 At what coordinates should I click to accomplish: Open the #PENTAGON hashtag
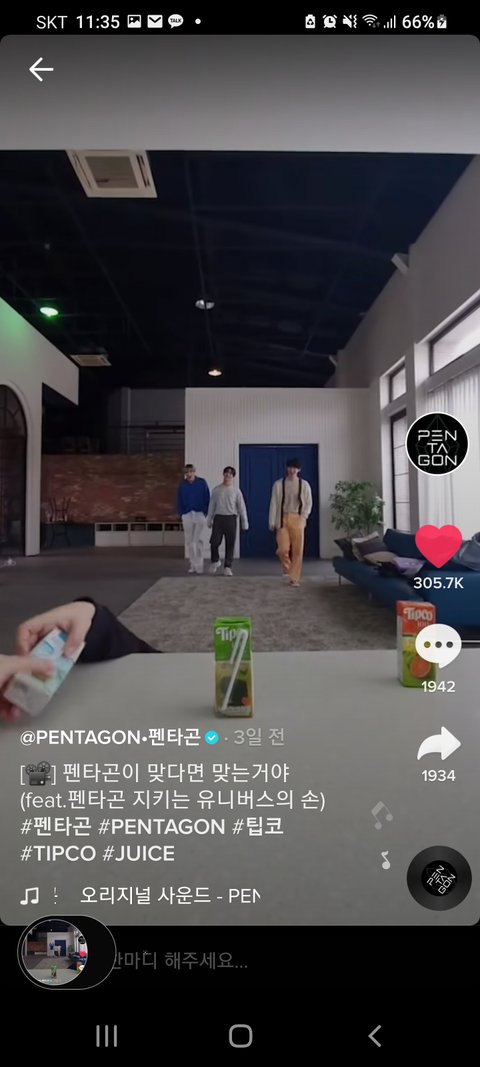(161, 827)
